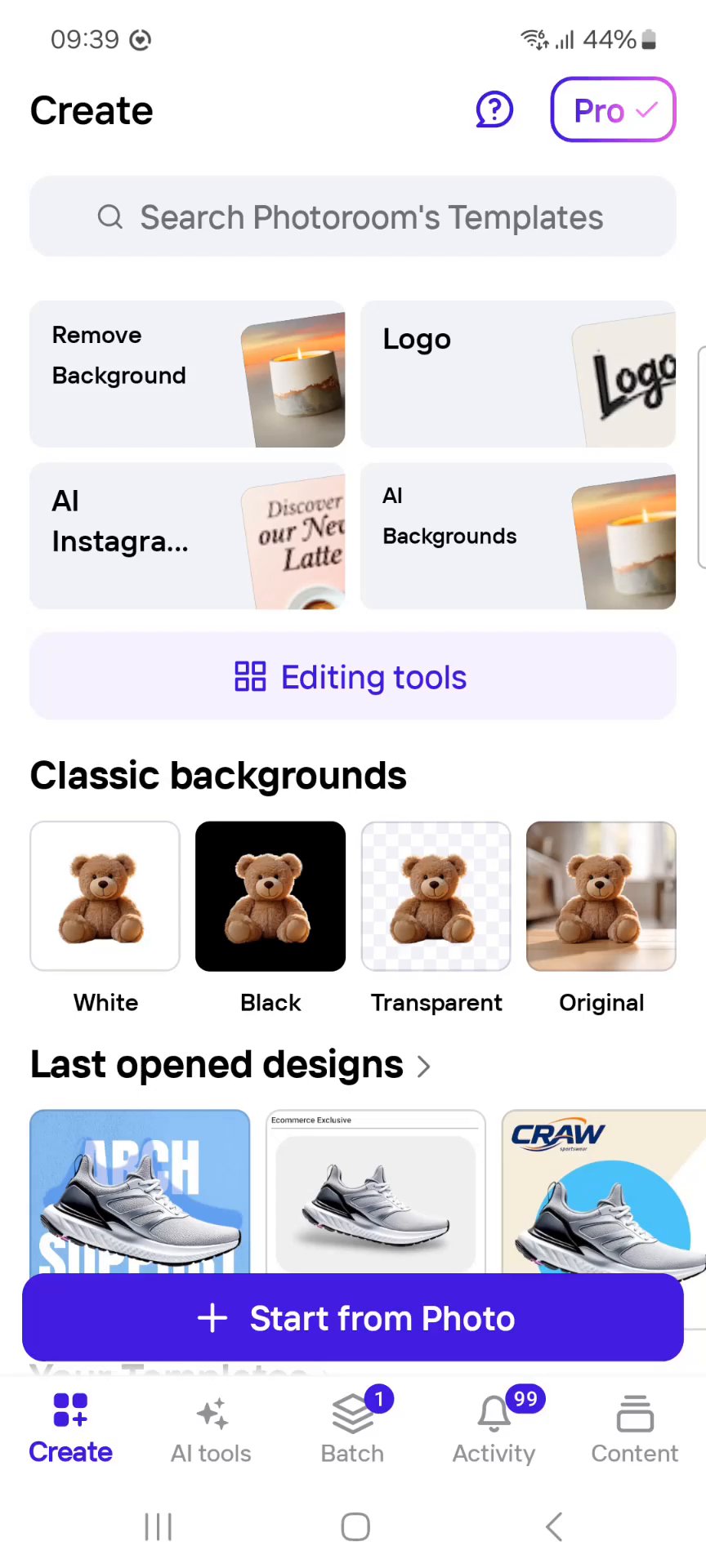Open the Logo card
Viewport: 706px width, 1568px height.
[x=518, y=374]
